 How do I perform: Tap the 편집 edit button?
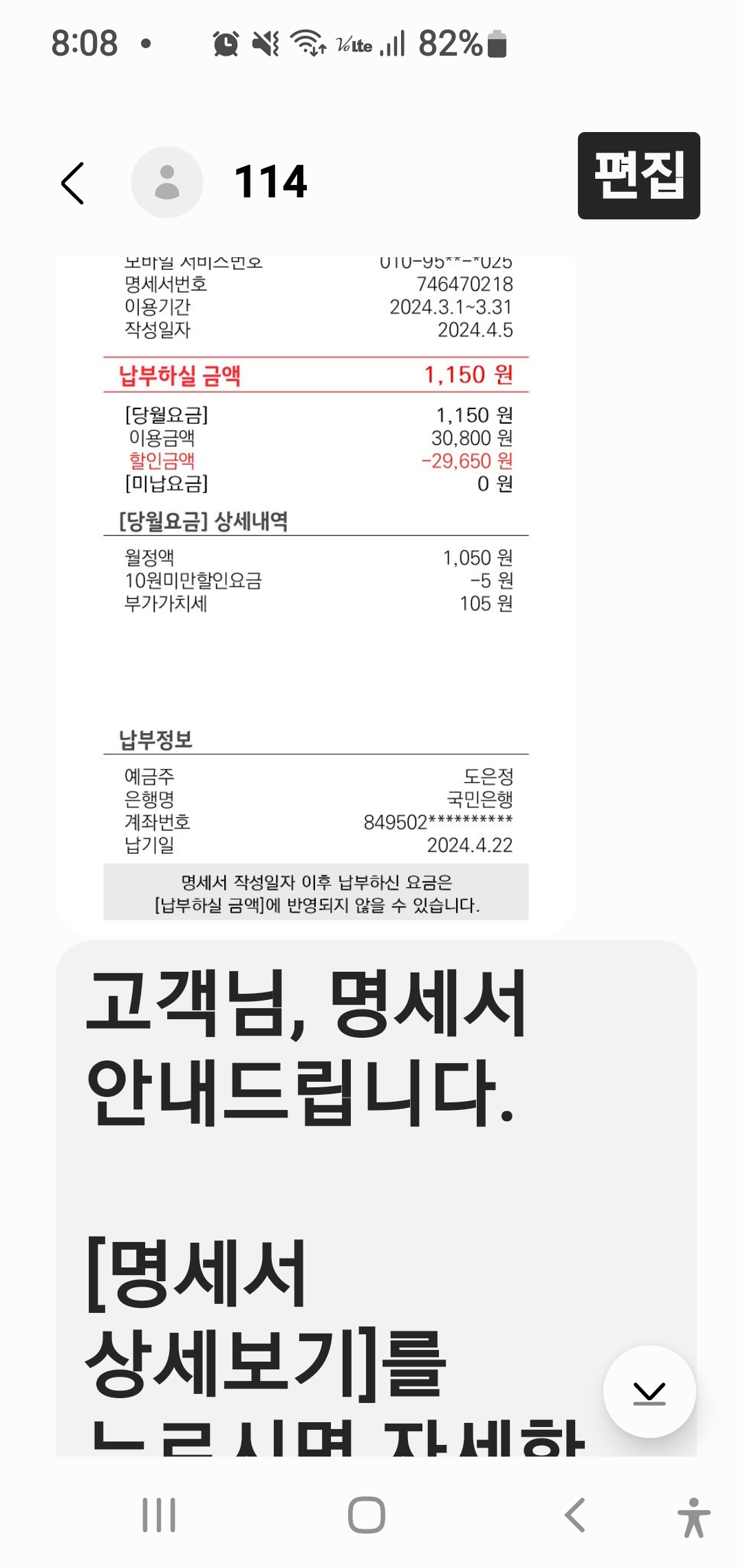click(x=638, y=176)
